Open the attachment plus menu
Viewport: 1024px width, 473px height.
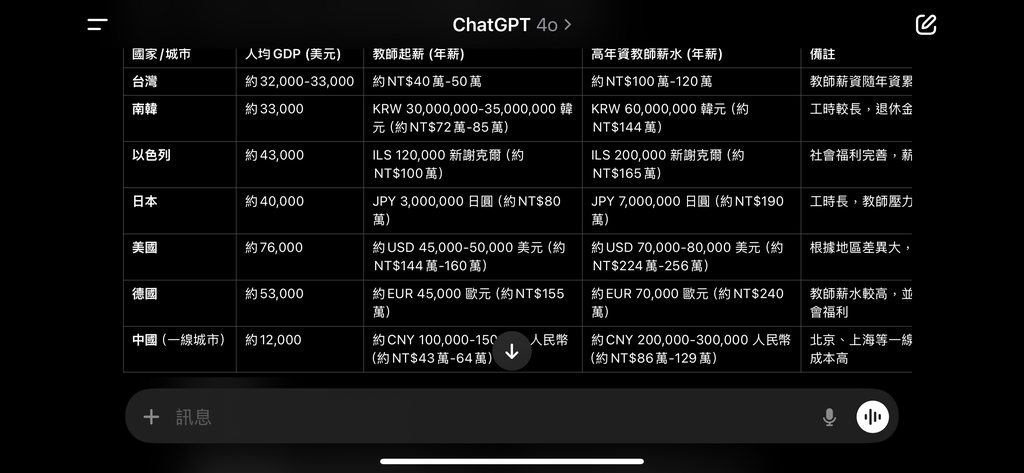[151, 417]
